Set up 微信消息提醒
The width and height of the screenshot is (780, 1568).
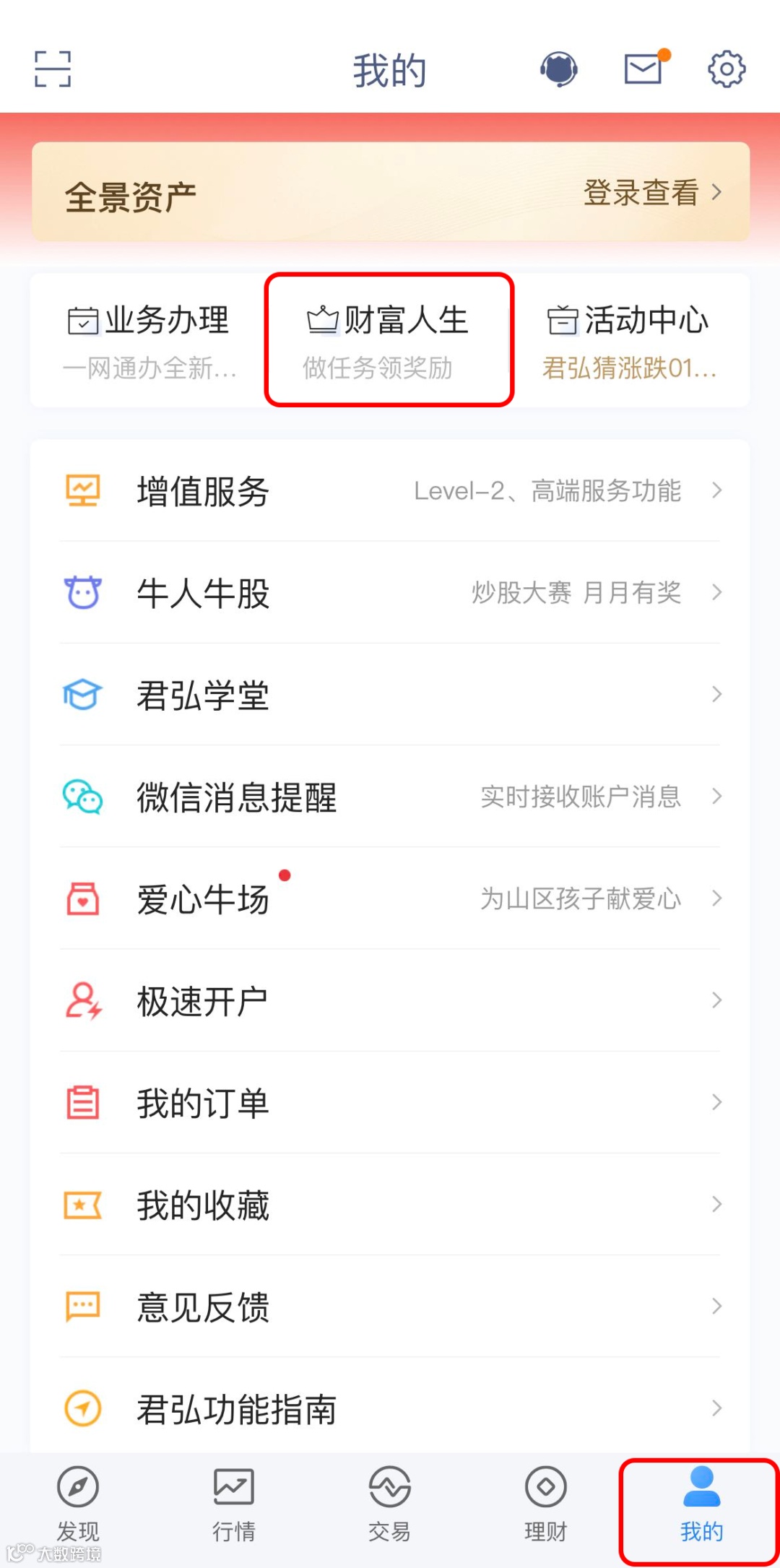[390, 797]
